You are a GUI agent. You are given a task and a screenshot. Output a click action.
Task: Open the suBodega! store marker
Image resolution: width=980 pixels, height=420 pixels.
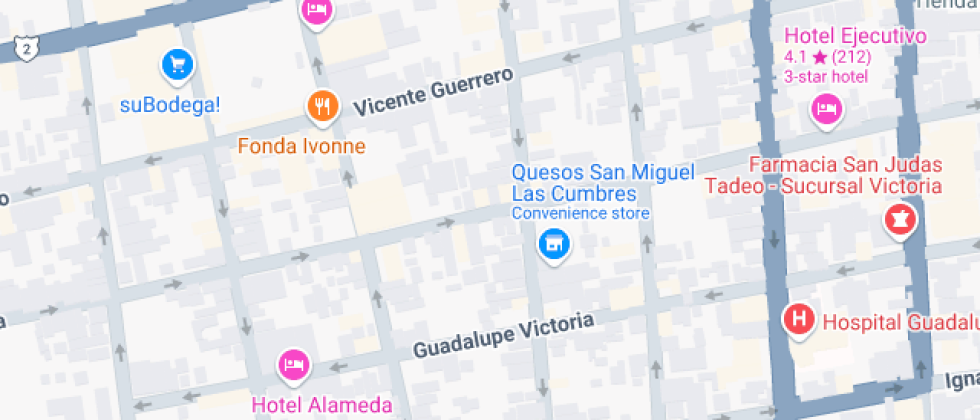point(178,66)
